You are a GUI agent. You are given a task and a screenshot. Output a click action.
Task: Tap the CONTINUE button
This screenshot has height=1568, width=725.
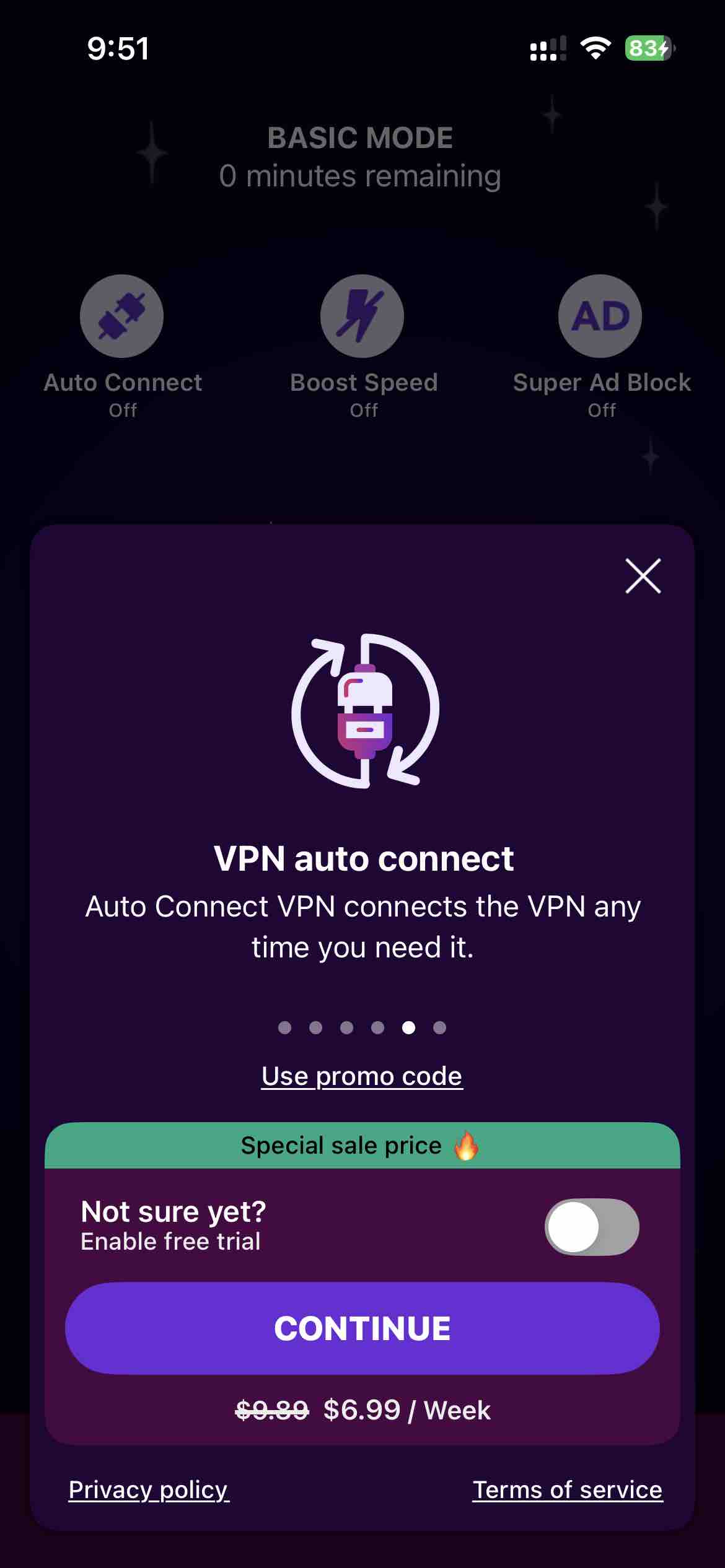point(362,1327)
